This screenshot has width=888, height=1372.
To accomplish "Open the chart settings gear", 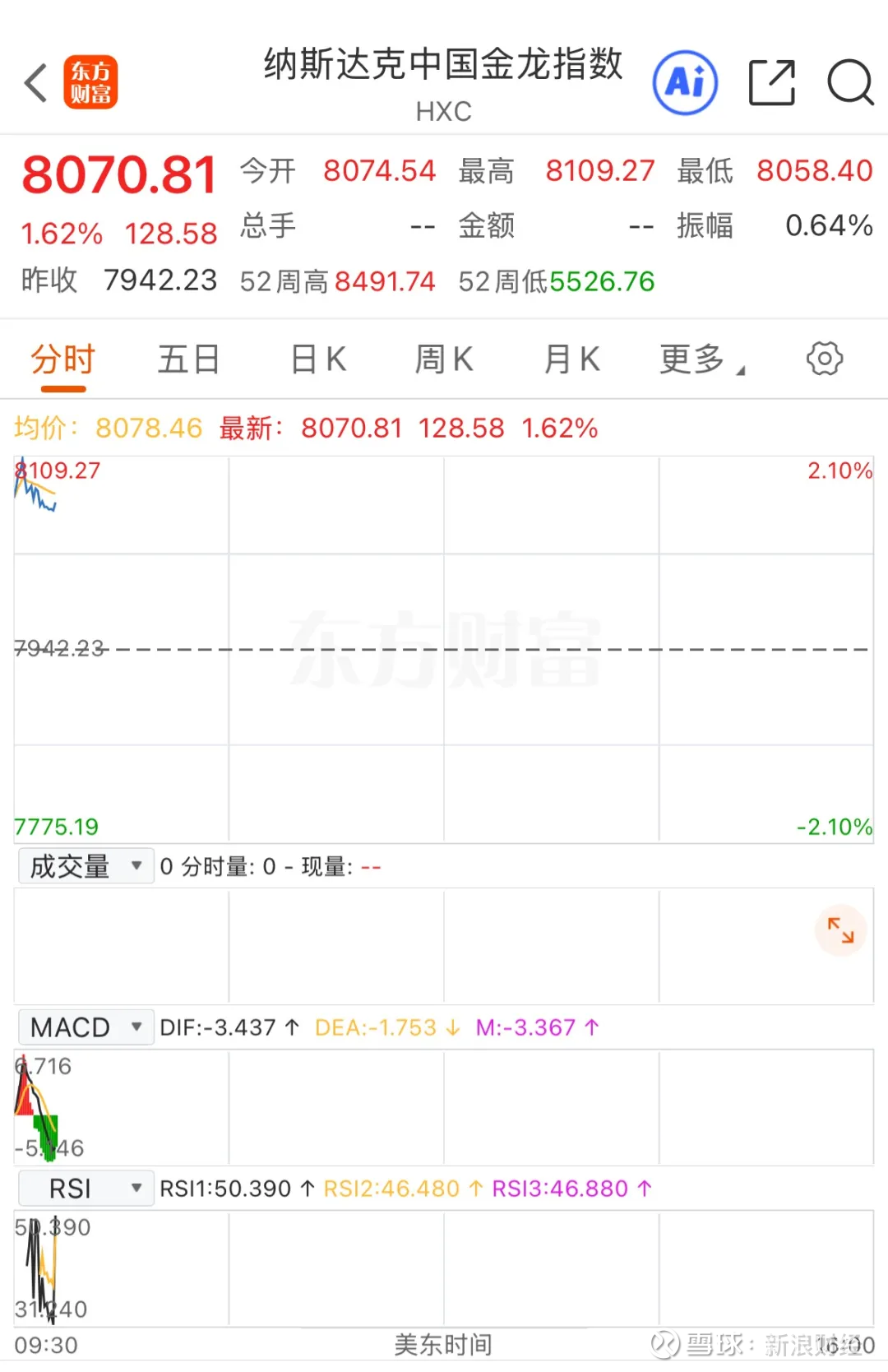I will tap(824, 359).
